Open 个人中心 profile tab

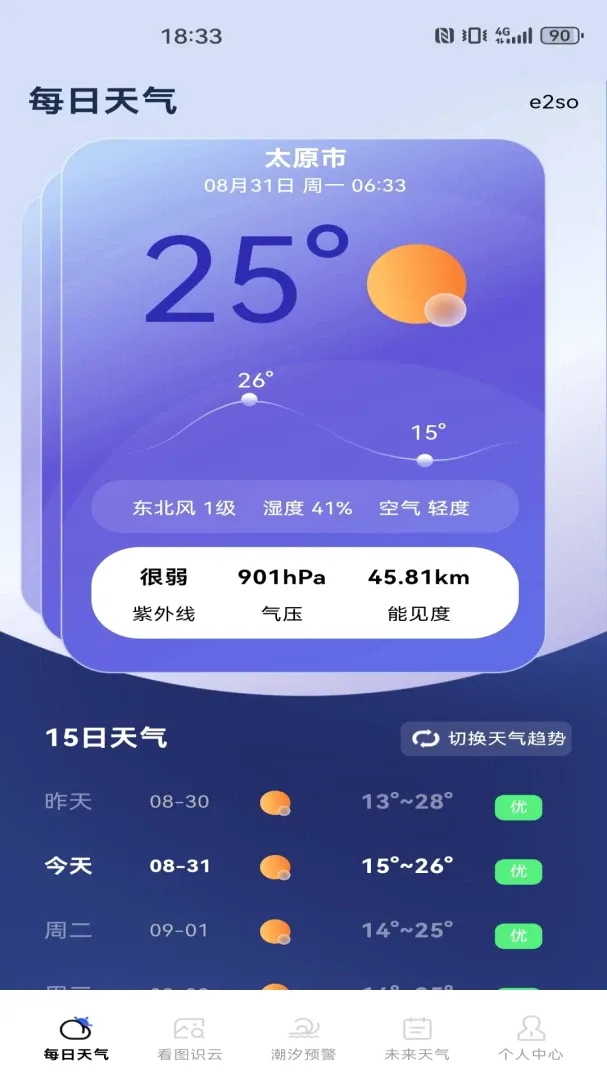coord(531,1039)
